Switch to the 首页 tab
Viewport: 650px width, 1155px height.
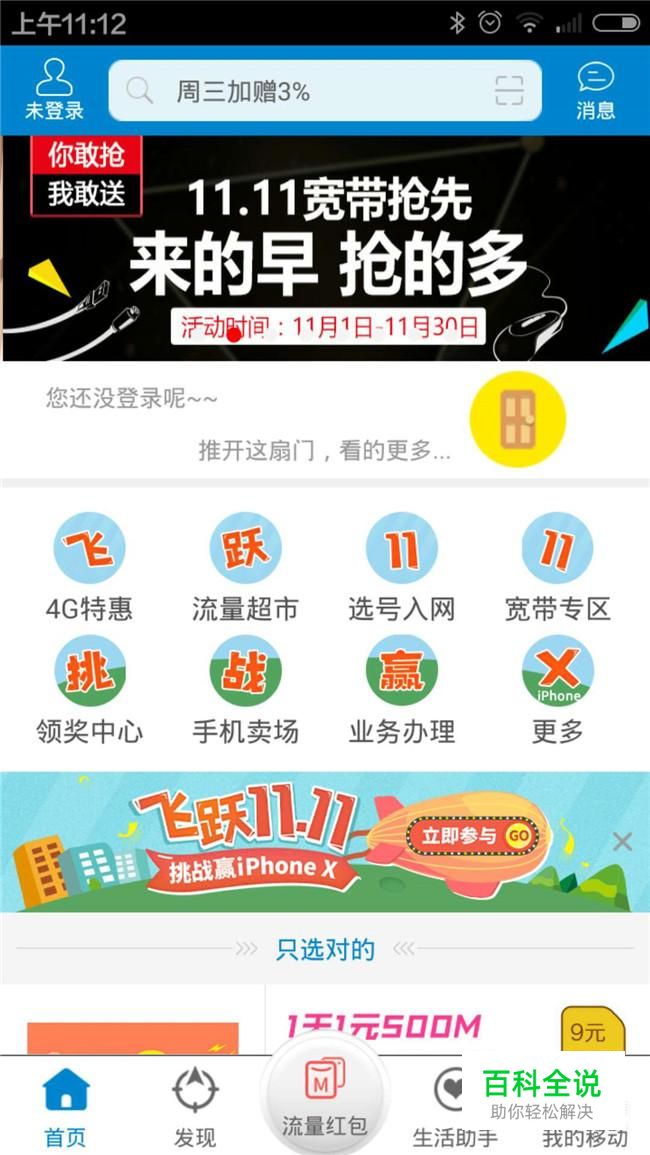coord(66,1106)
